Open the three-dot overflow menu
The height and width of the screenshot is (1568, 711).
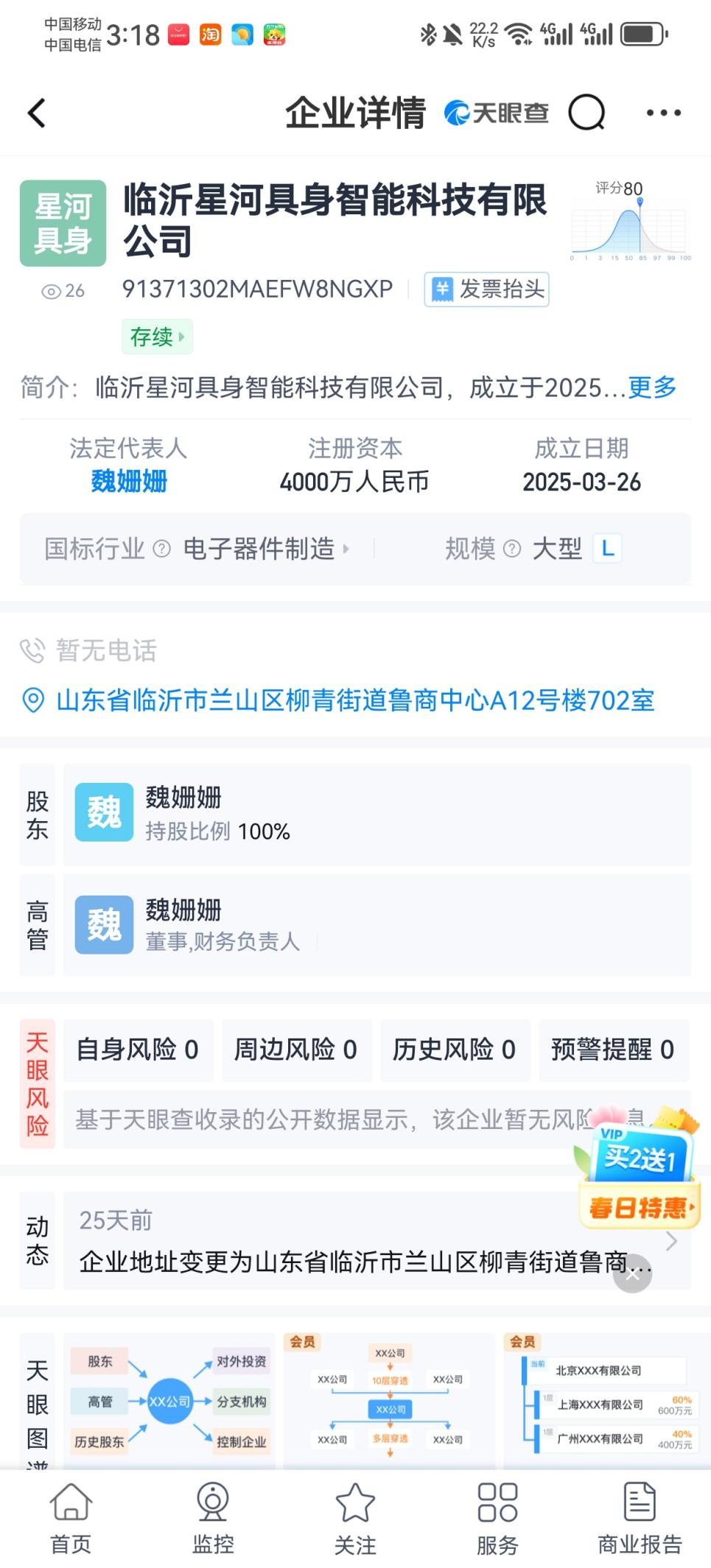point(663,113)
